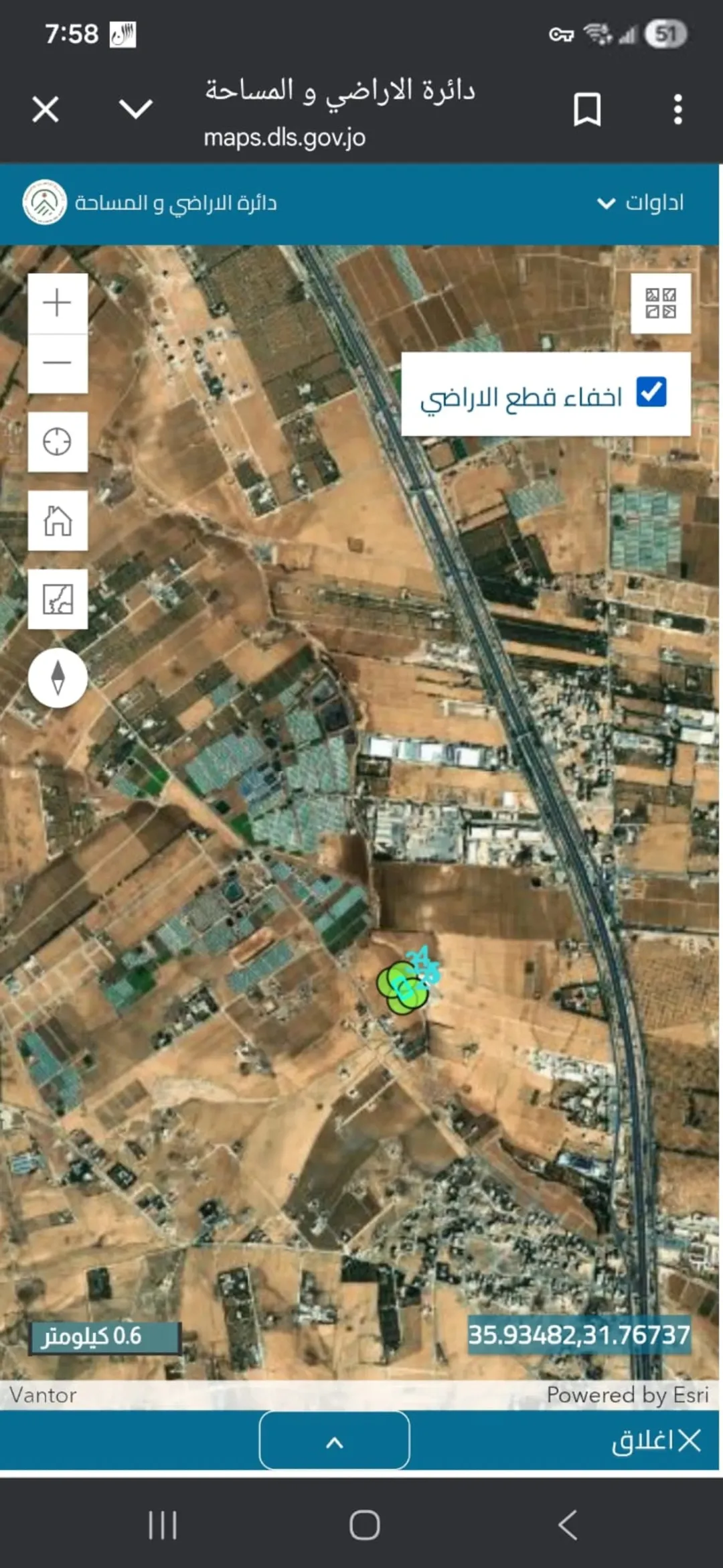723x1568 pixels.
Task: Open the map measurement tool
Action: (58, 599)
